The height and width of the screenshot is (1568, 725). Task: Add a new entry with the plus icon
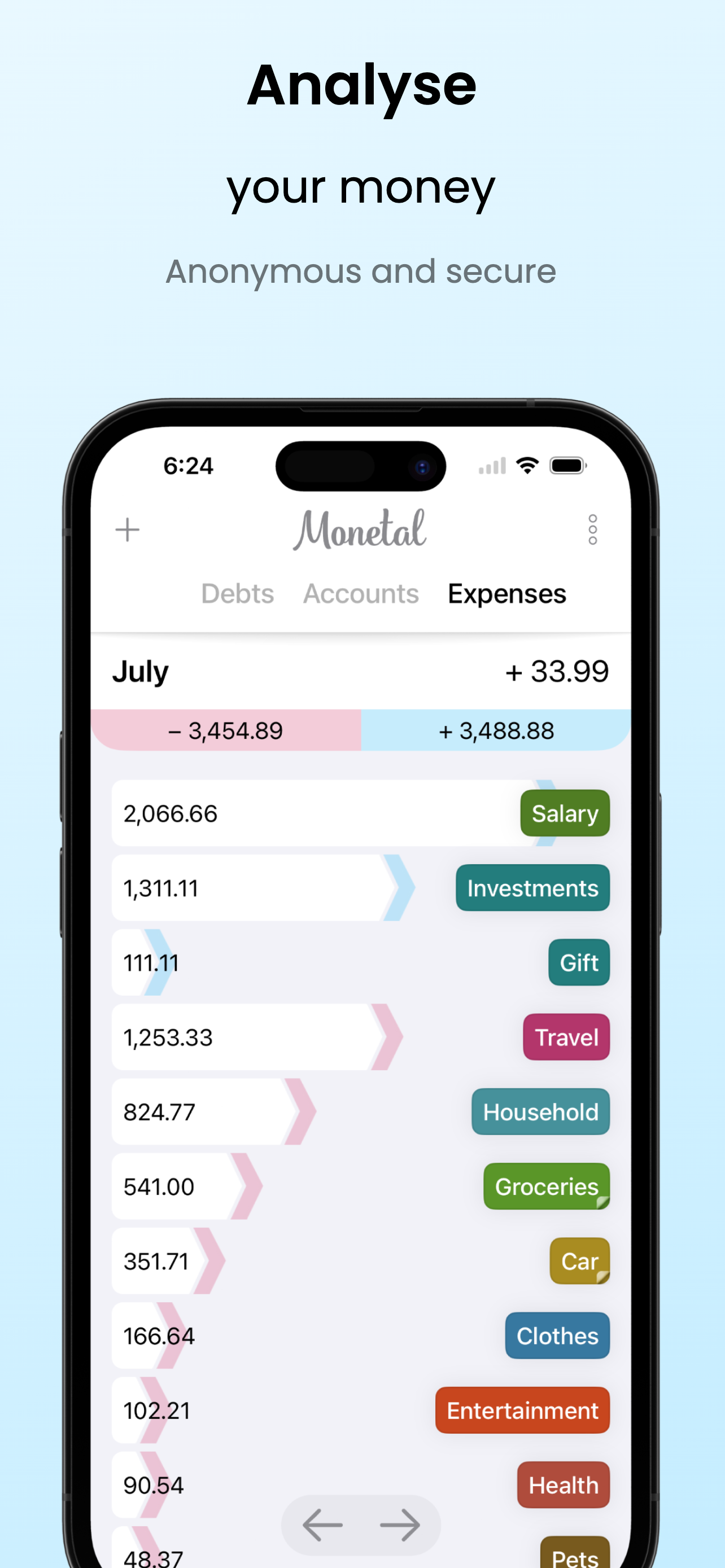(128, 529)
